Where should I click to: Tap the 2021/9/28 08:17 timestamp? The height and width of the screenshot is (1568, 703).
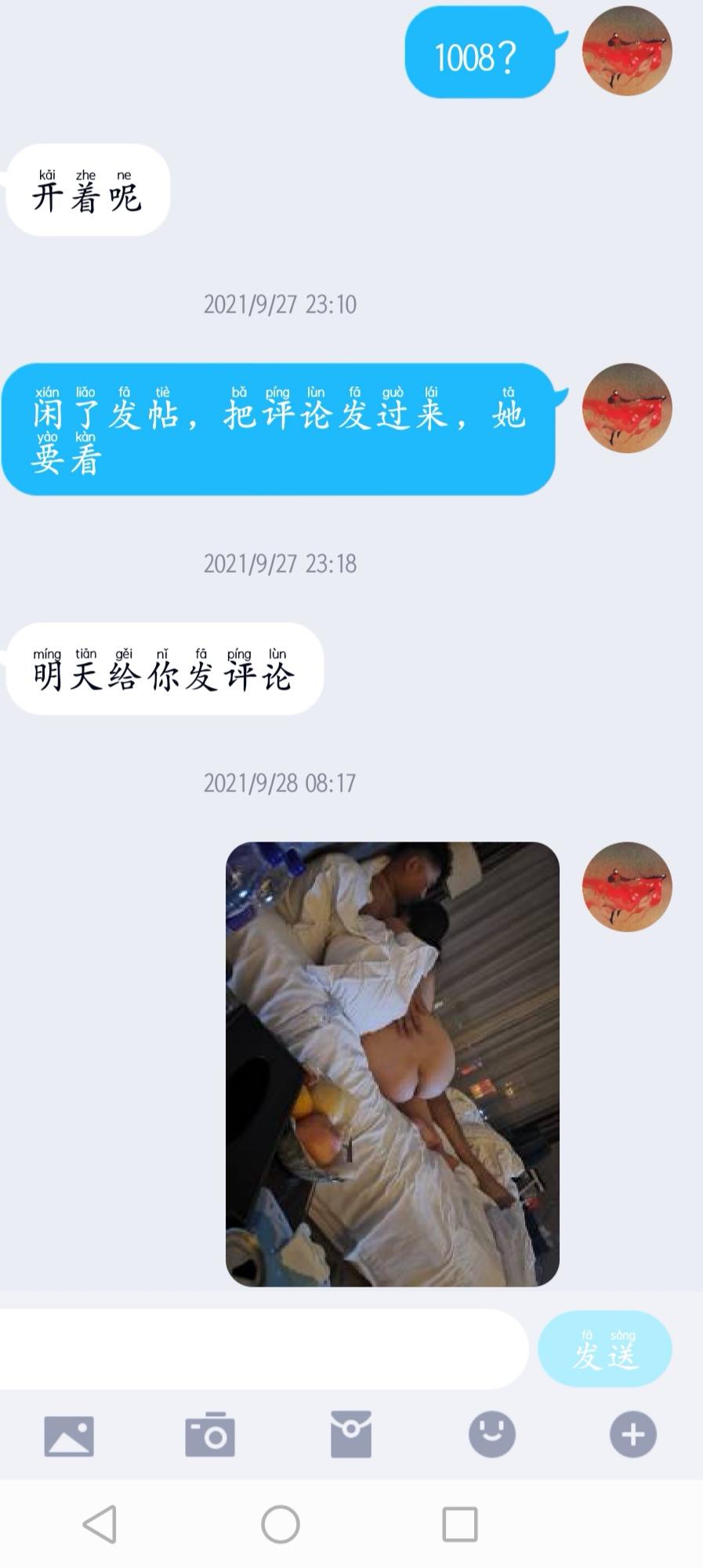pos(280,783)
